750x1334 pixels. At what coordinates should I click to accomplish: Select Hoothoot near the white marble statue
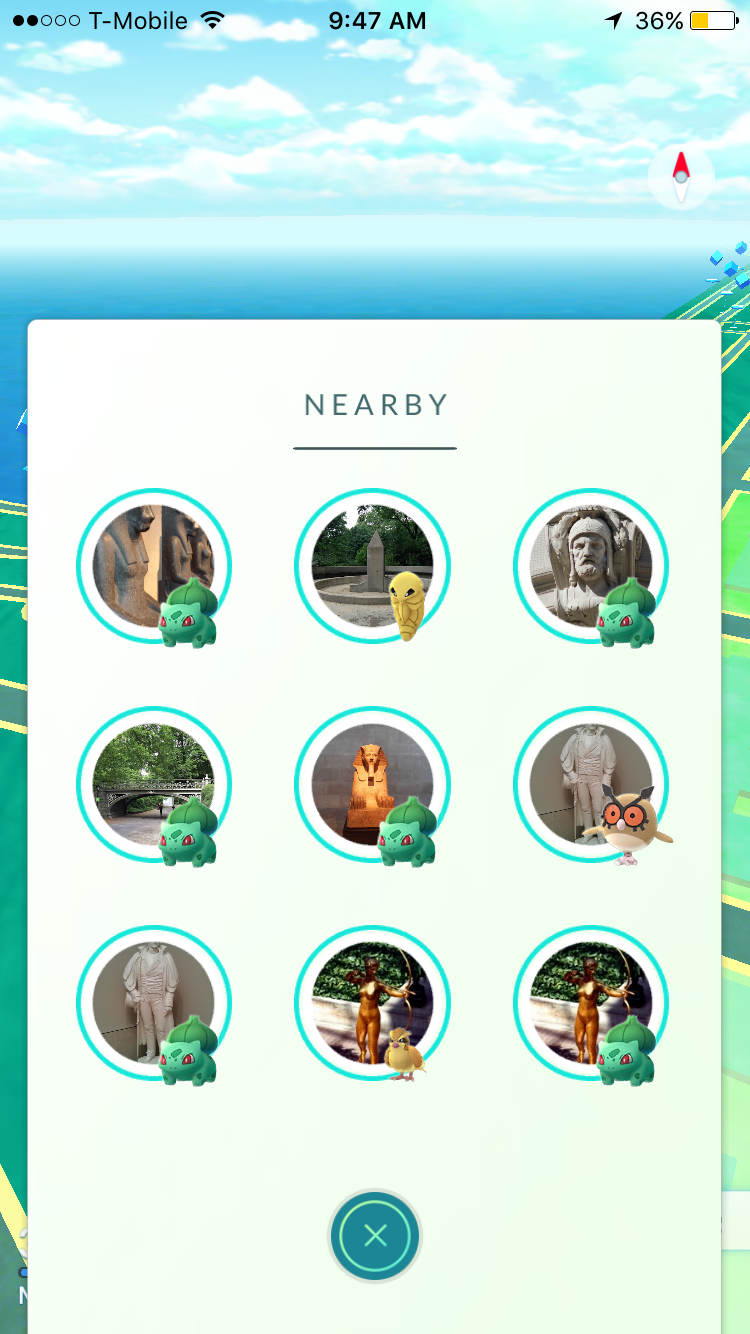[x=592, y=785]
